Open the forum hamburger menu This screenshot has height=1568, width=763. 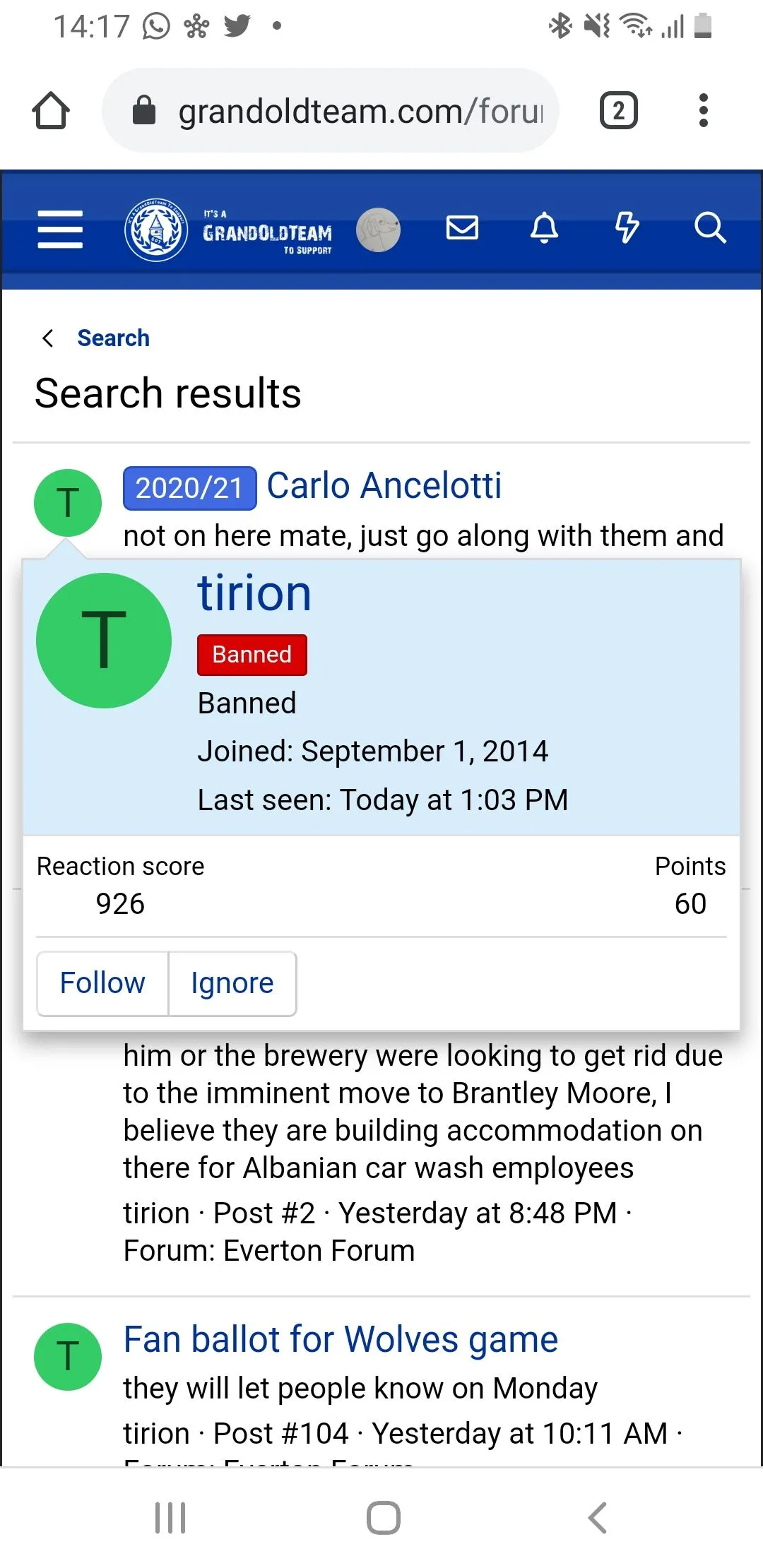click(60, 230)
